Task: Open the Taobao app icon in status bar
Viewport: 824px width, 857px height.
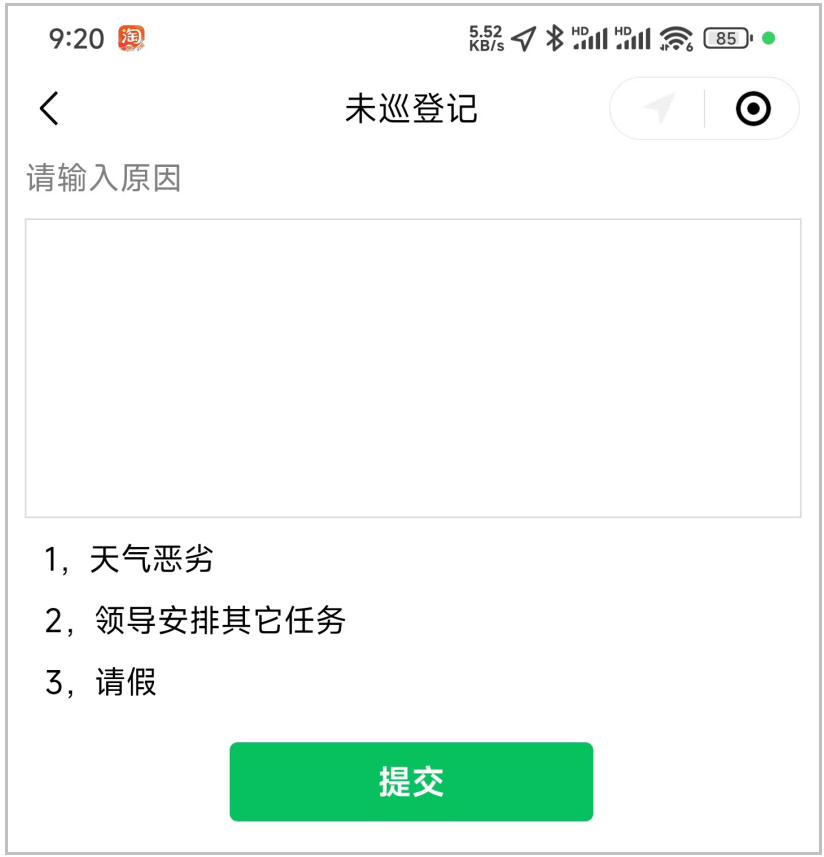Action: [131, 37]
